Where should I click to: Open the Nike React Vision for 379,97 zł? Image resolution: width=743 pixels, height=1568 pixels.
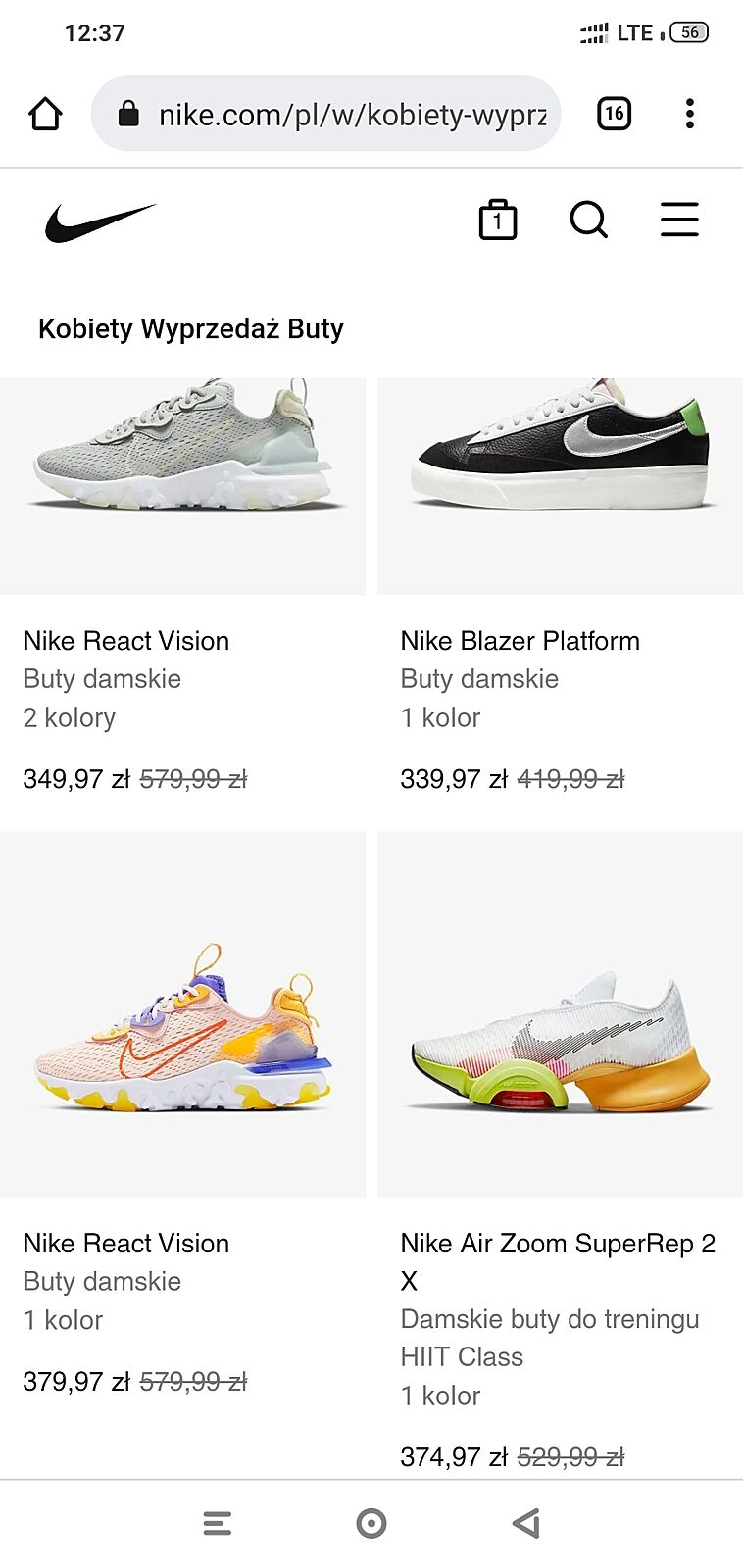pyautogui.click(x=182, y=1015)
